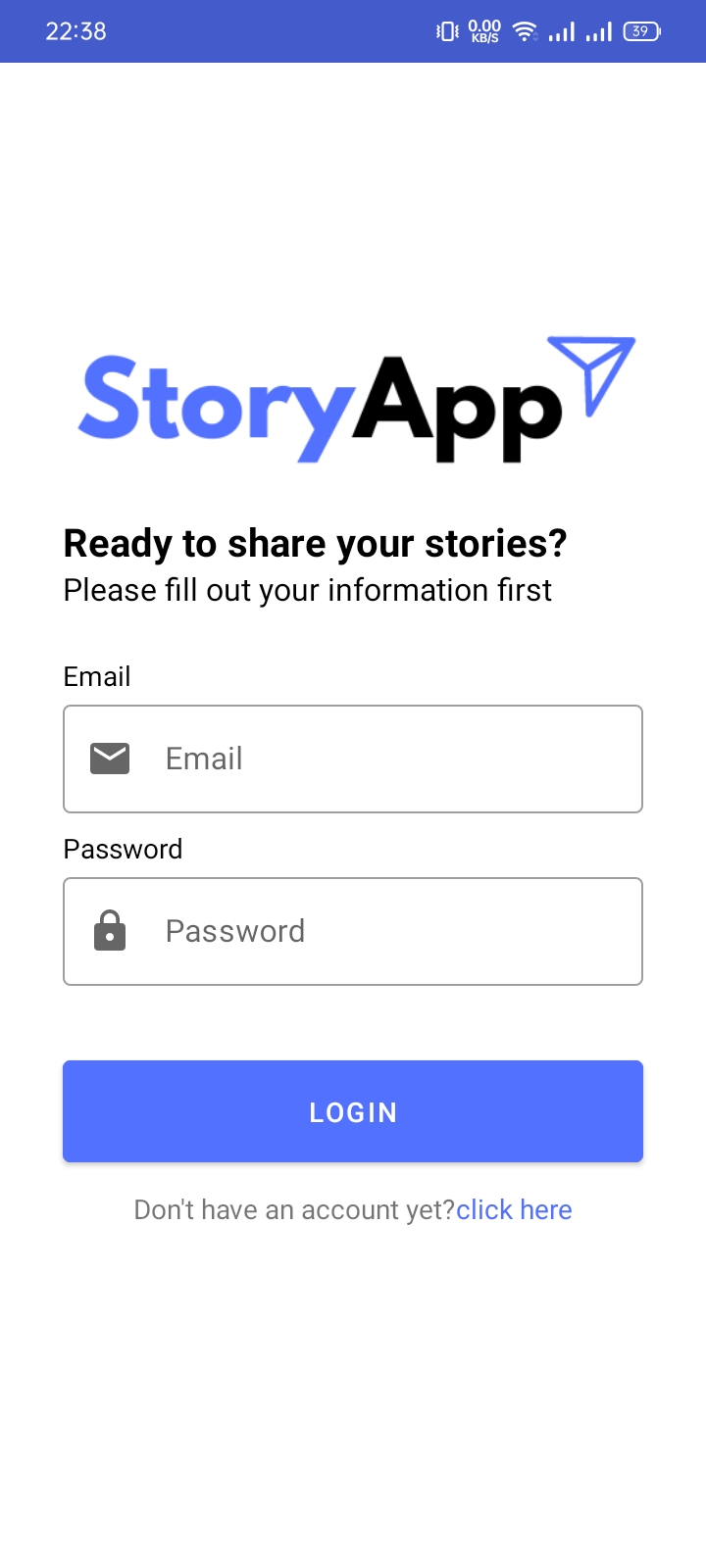Open the 'click here' sign-up link

(514, 1209)
